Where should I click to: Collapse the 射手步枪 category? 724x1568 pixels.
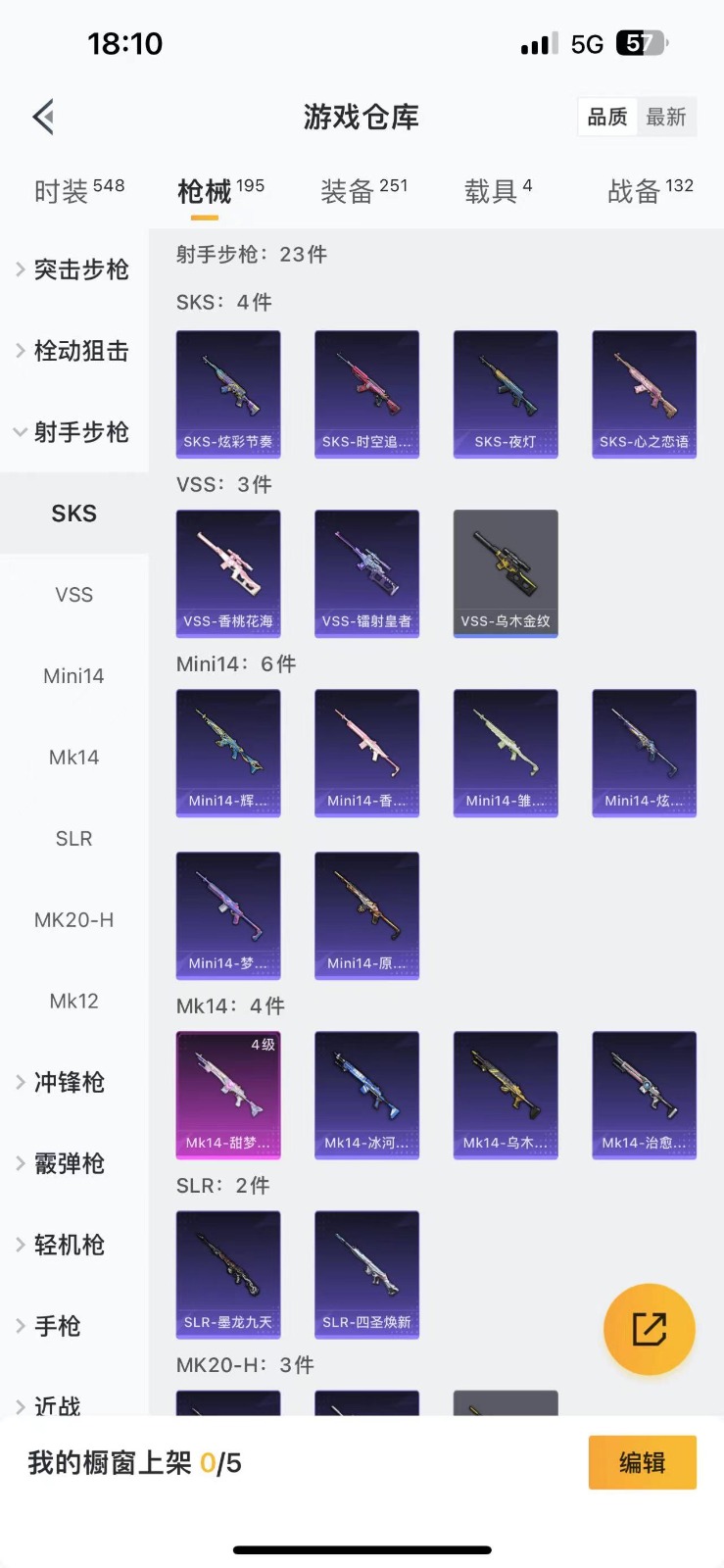[x=73, y=432]
